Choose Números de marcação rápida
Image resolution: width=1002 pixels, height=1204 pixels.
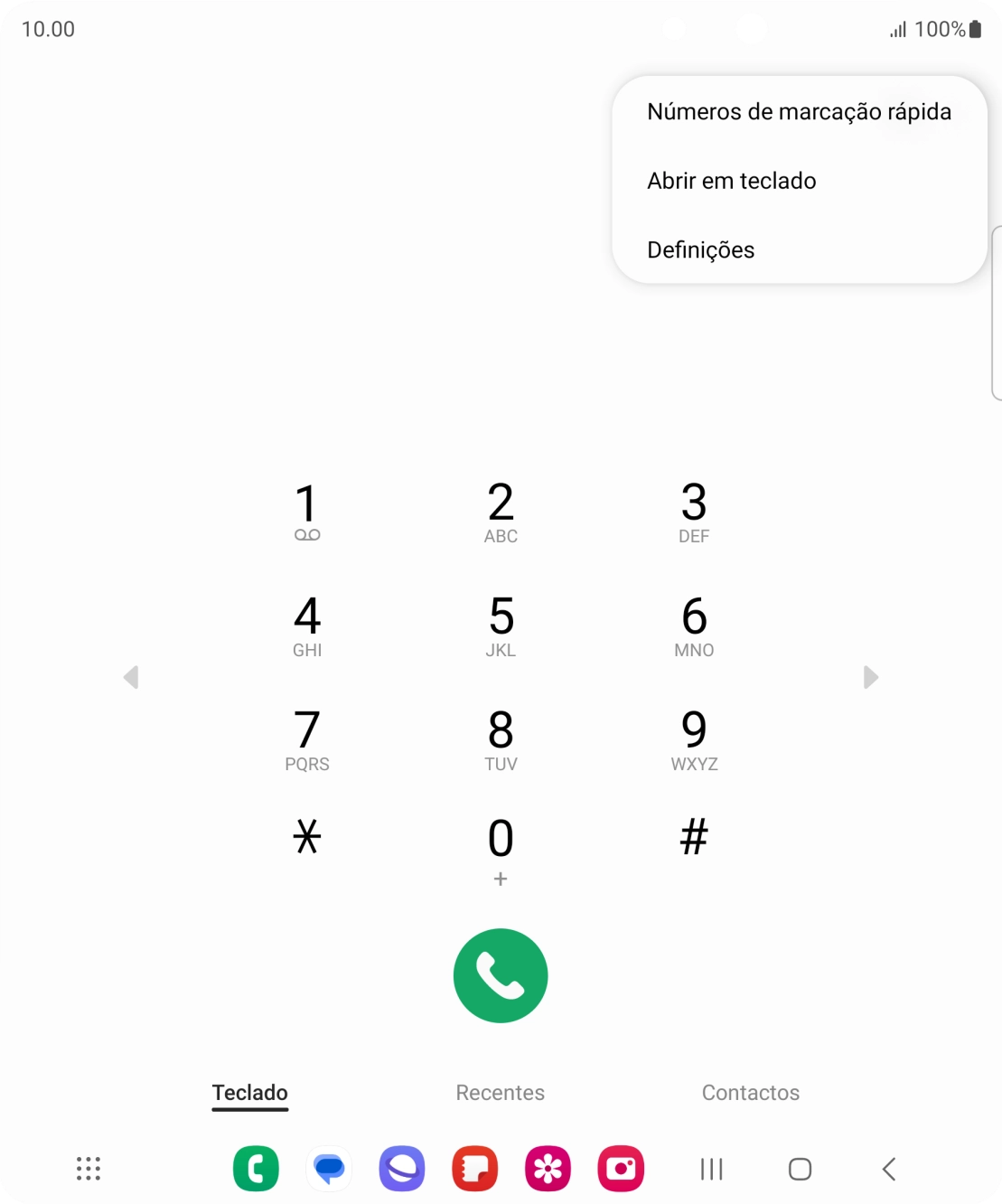click(x=800, y=111)
